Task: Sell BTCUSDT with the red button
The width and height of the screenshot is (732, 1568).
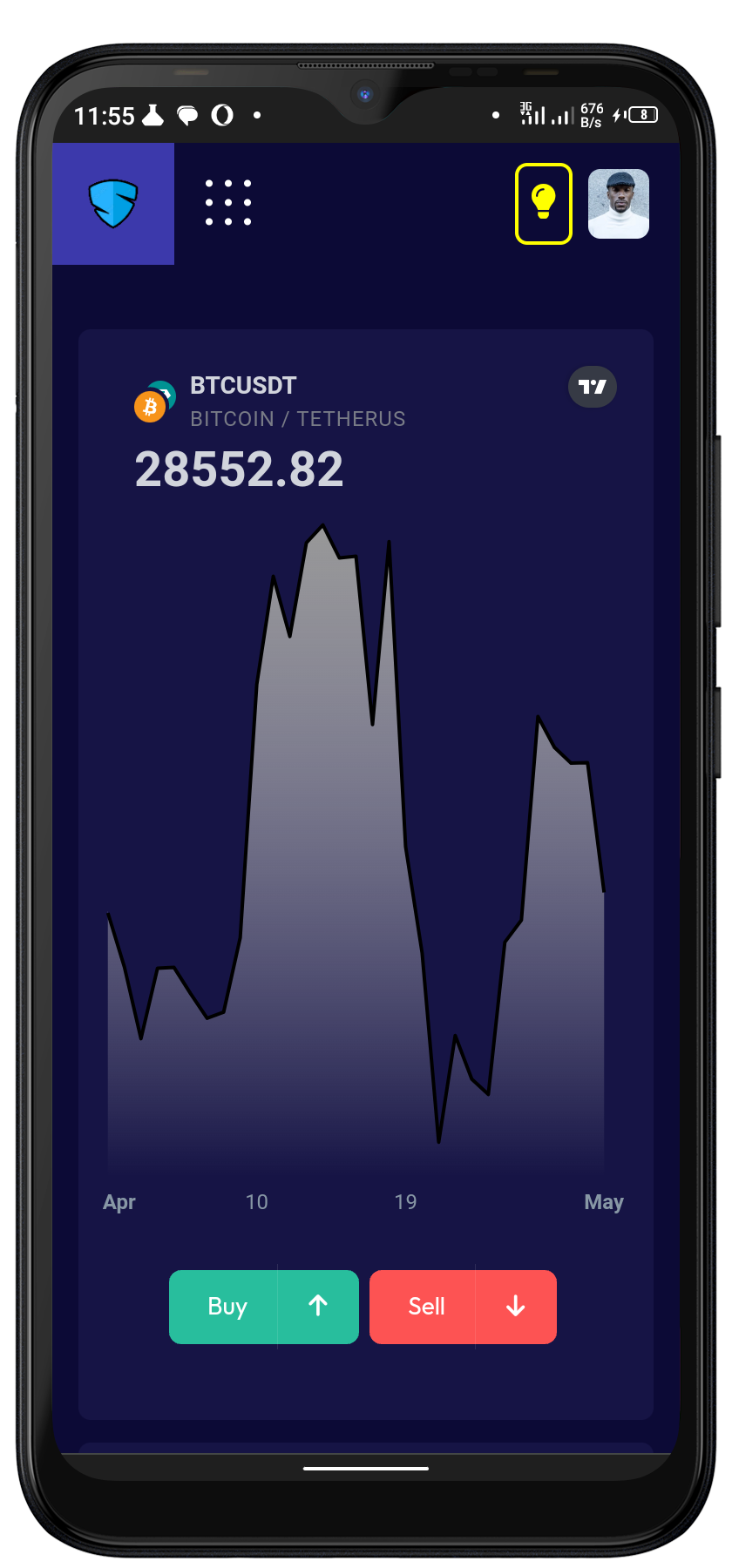Action: (463, 1307)
